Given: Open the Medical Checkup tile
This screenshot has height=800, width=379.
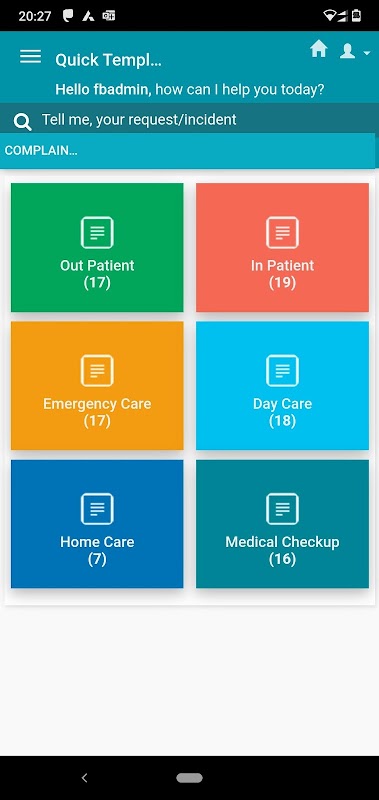Looking at the screenshot, I should 282,524.
